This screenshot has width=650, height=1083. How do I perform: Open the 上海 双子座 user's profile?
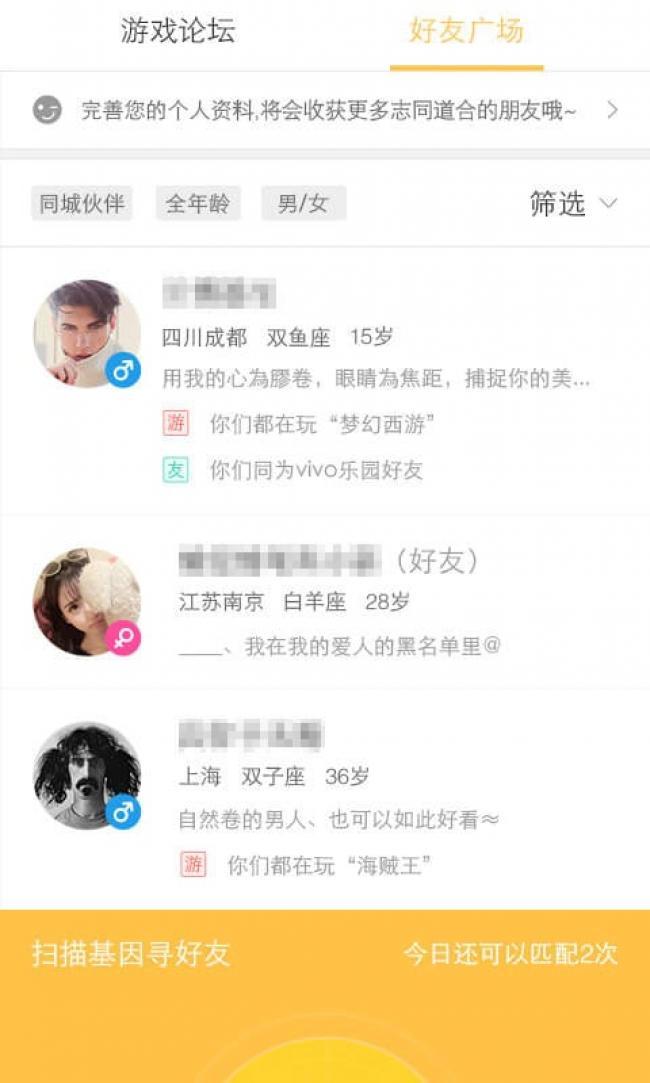[x=87, y=775]
